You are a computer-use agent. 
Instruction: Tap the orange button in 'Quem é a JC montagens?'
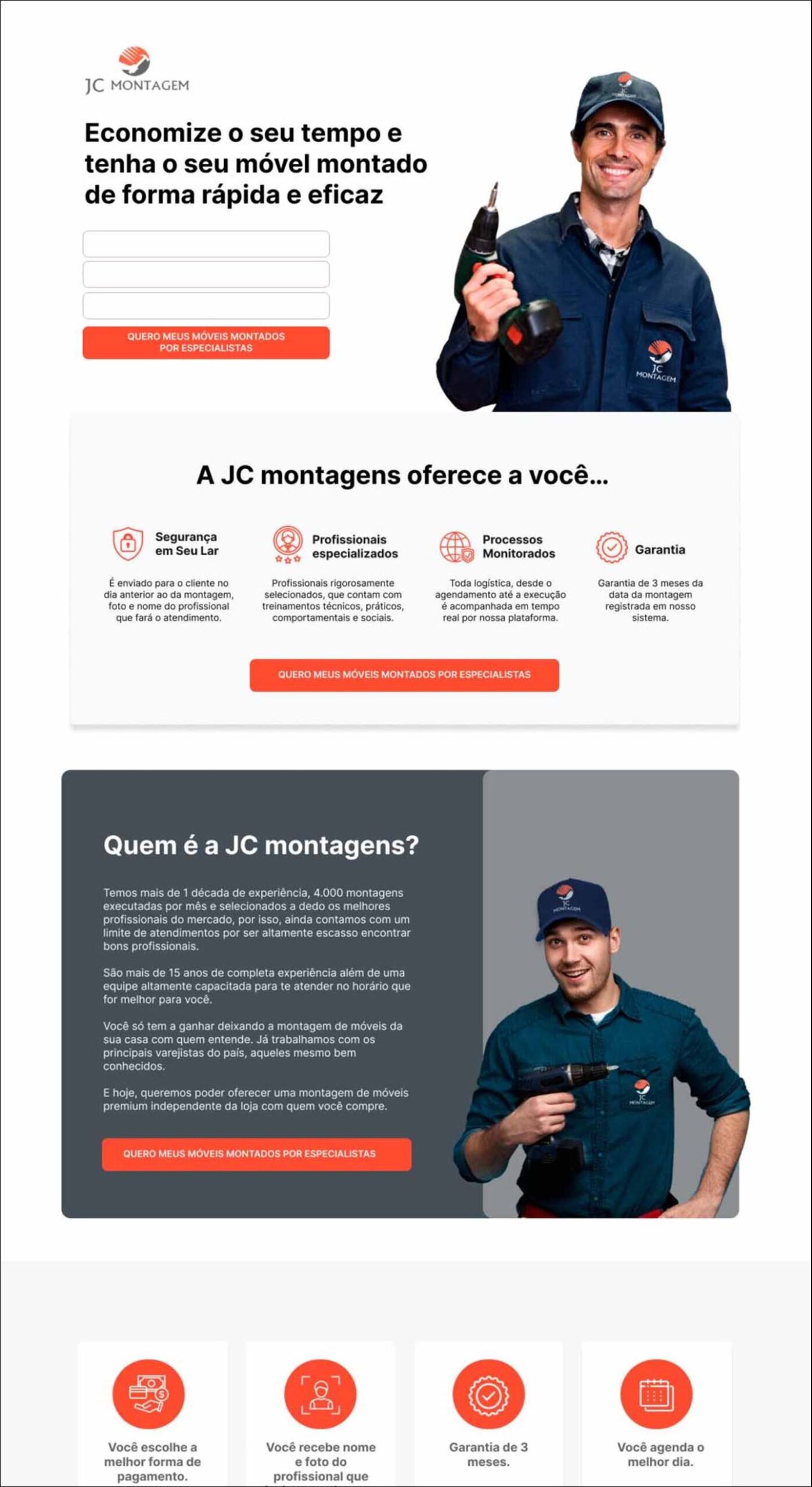[x=256, y=1154]
